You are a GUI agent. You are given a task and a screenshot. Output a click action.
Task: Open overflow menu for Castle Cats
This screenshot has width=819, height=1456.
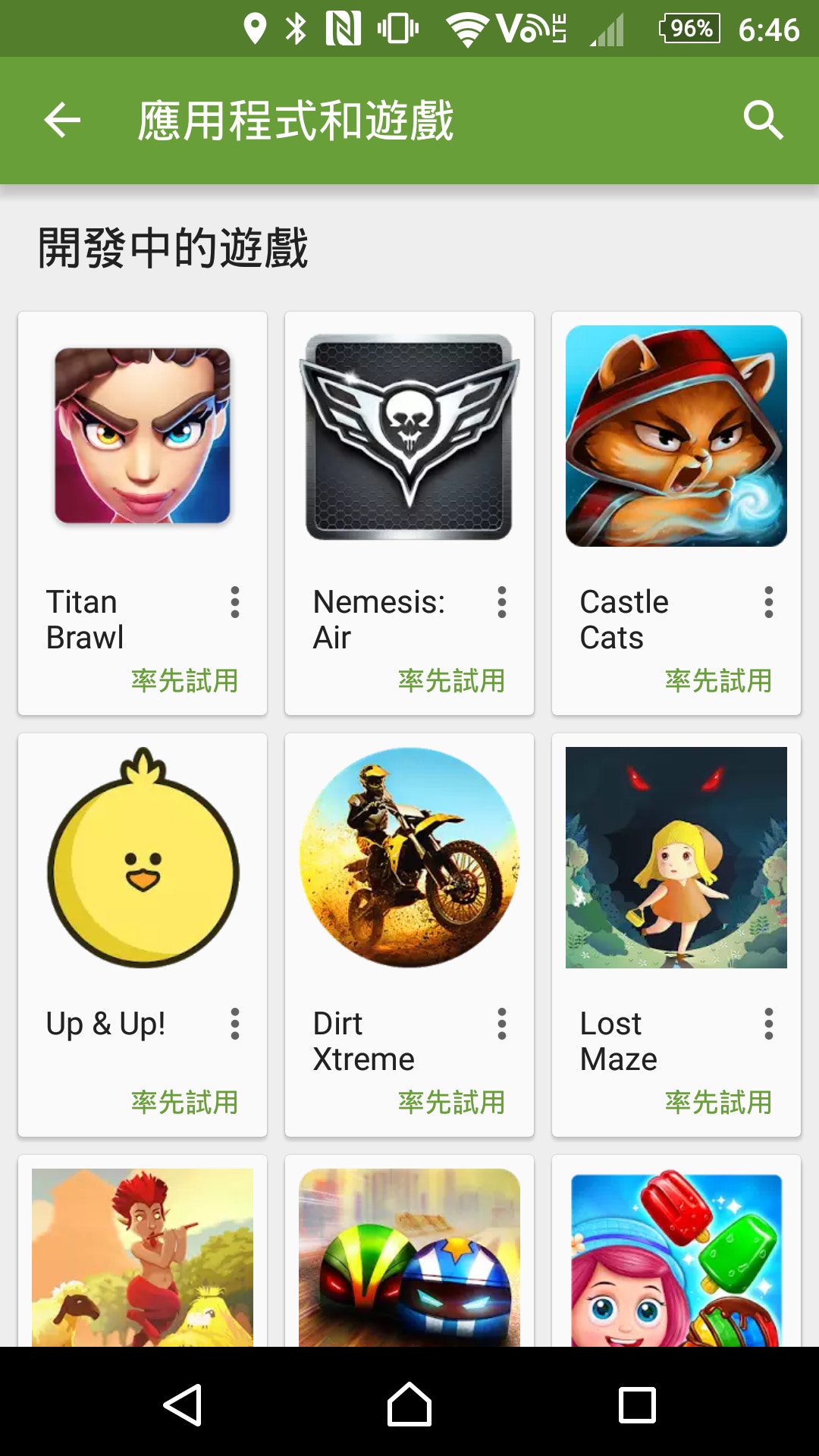[x=768, y=602]
